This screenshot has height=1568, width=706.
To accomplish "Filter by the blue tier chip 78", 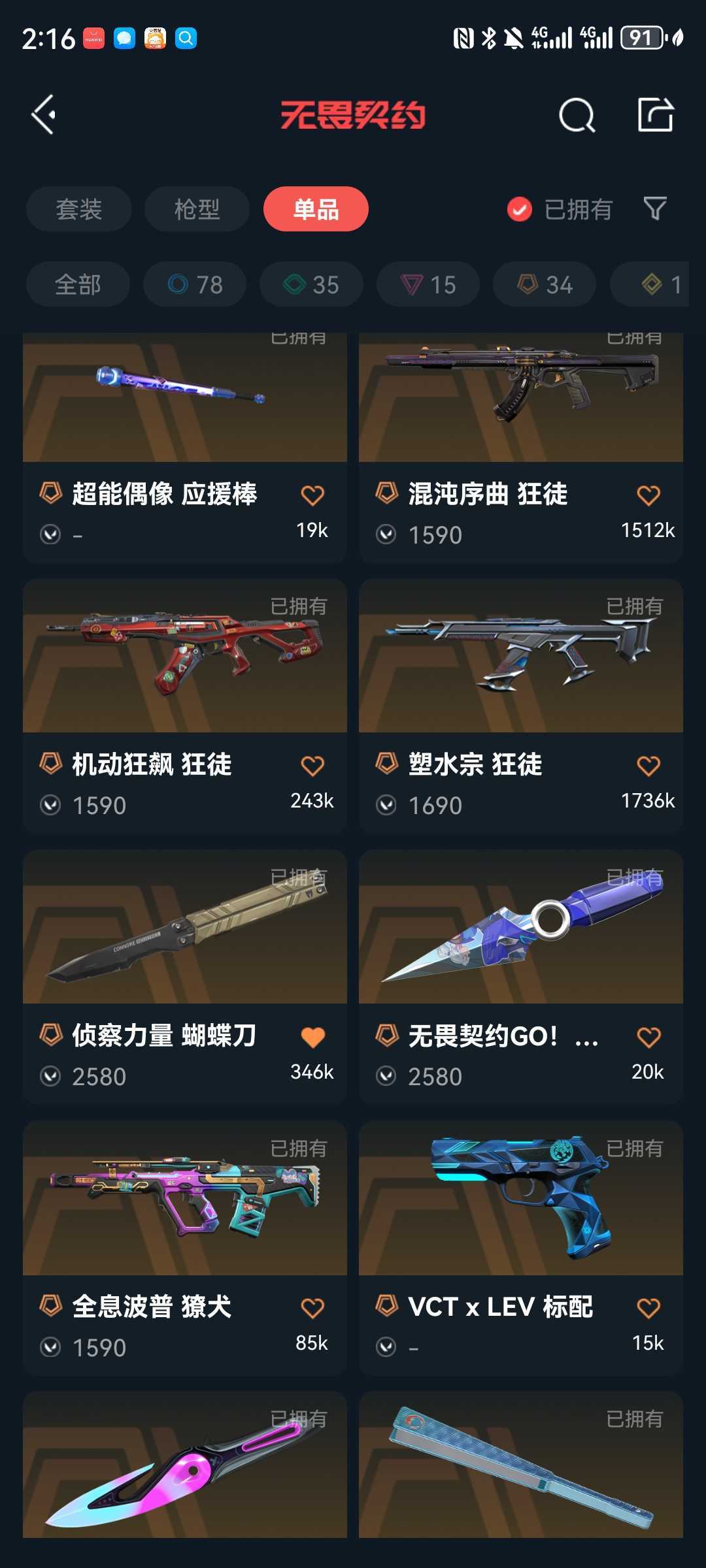I will point(195,284).
